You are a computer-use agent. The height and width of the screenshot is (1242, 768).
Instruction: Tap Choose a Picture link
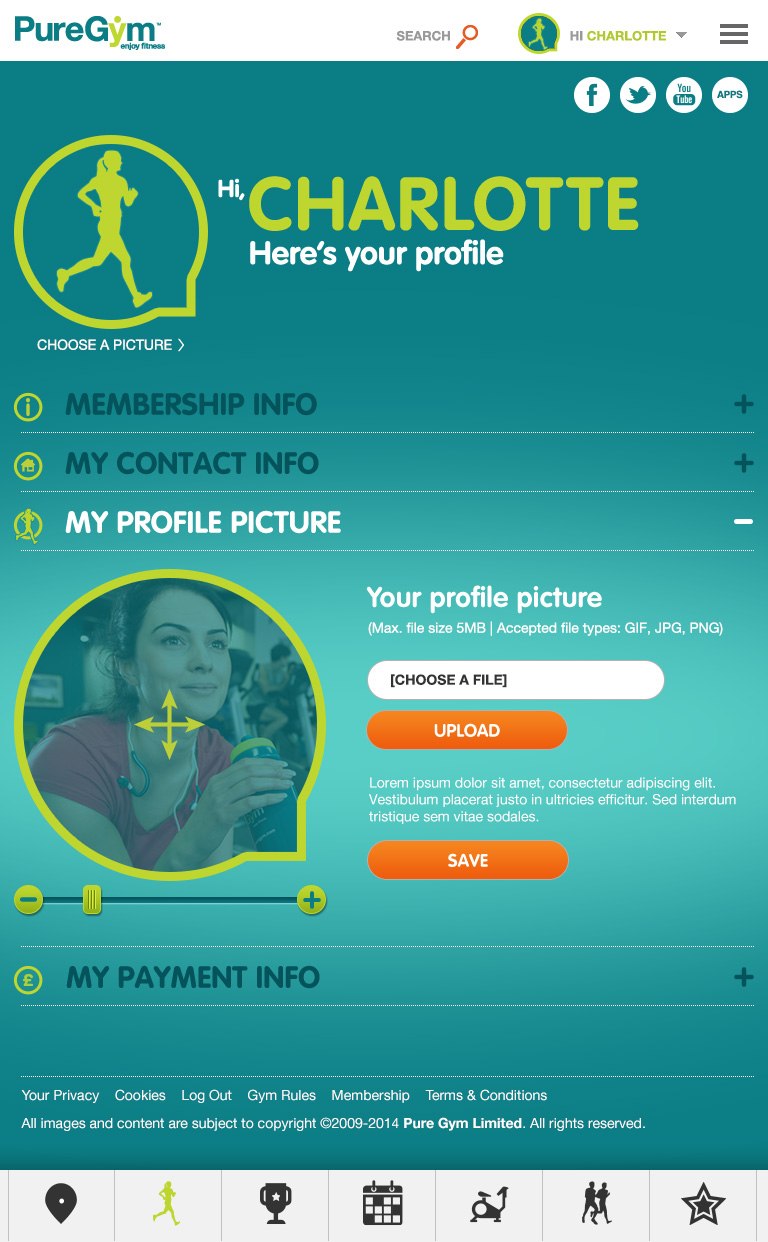coord(111,345)
